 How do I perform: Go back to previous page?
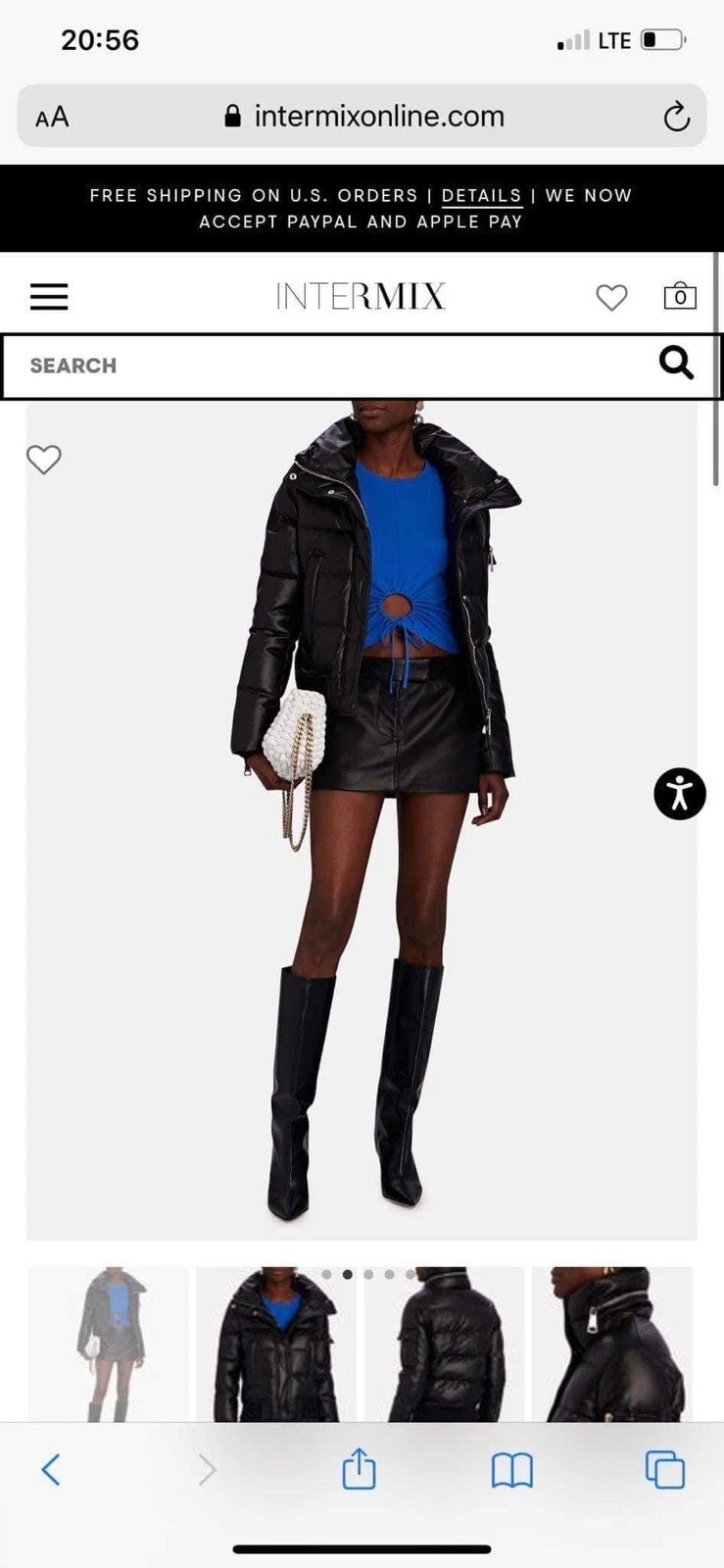tap(51, 1469)
